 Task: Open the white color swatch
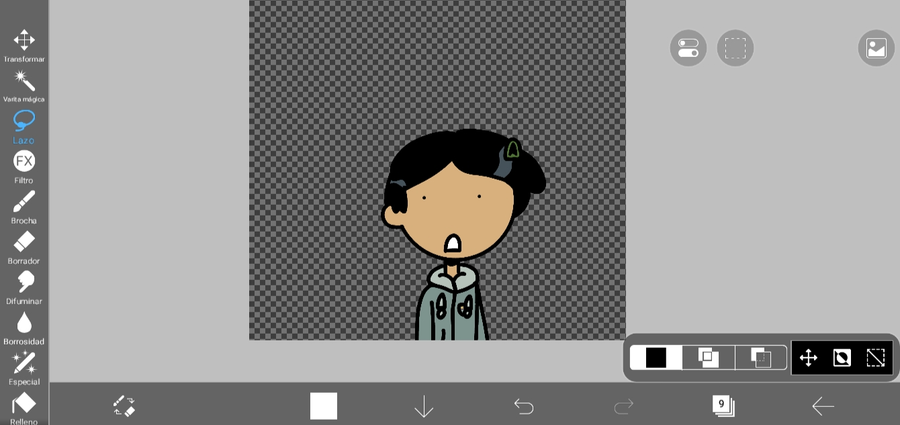(323, 406)
